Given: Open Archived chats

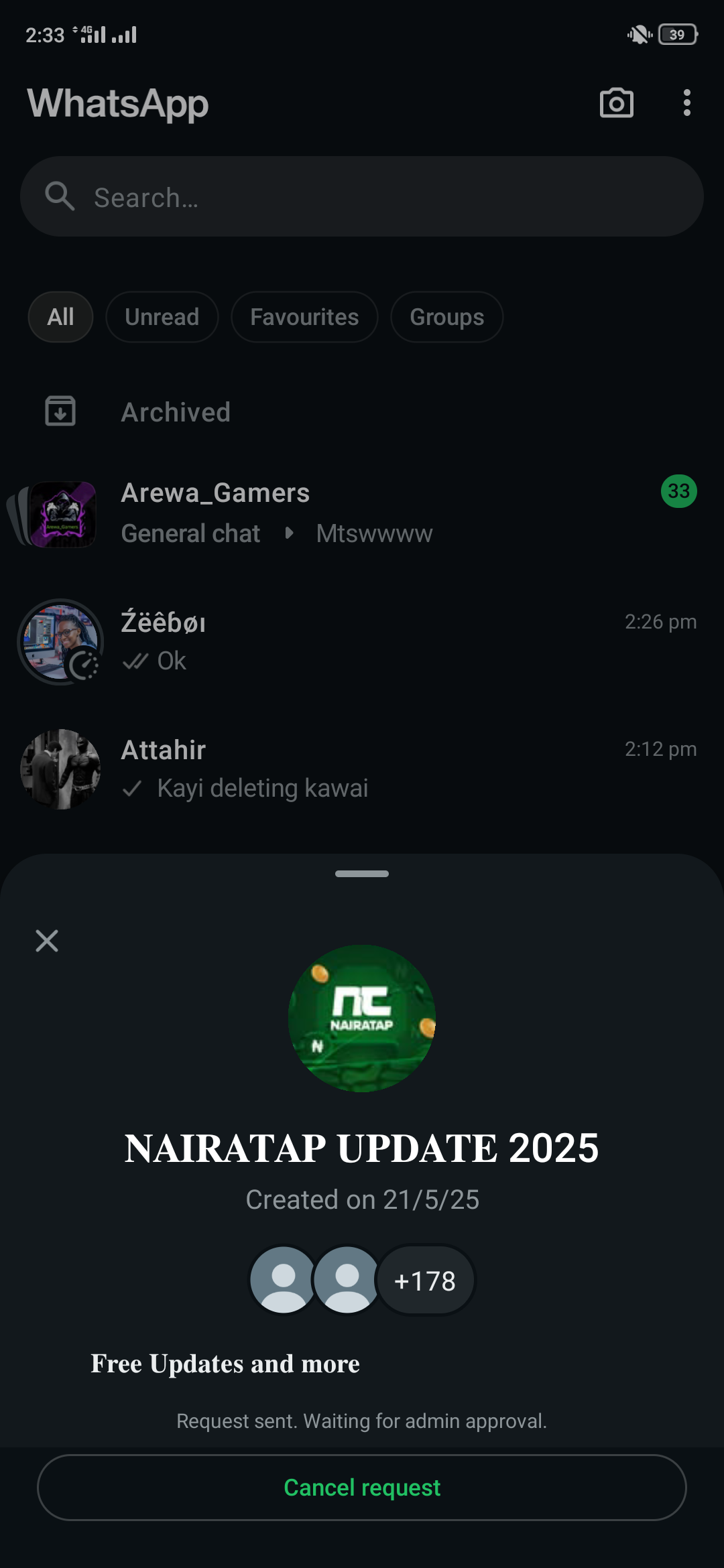Looking at the screenshot, I should (x=176, y=412).
